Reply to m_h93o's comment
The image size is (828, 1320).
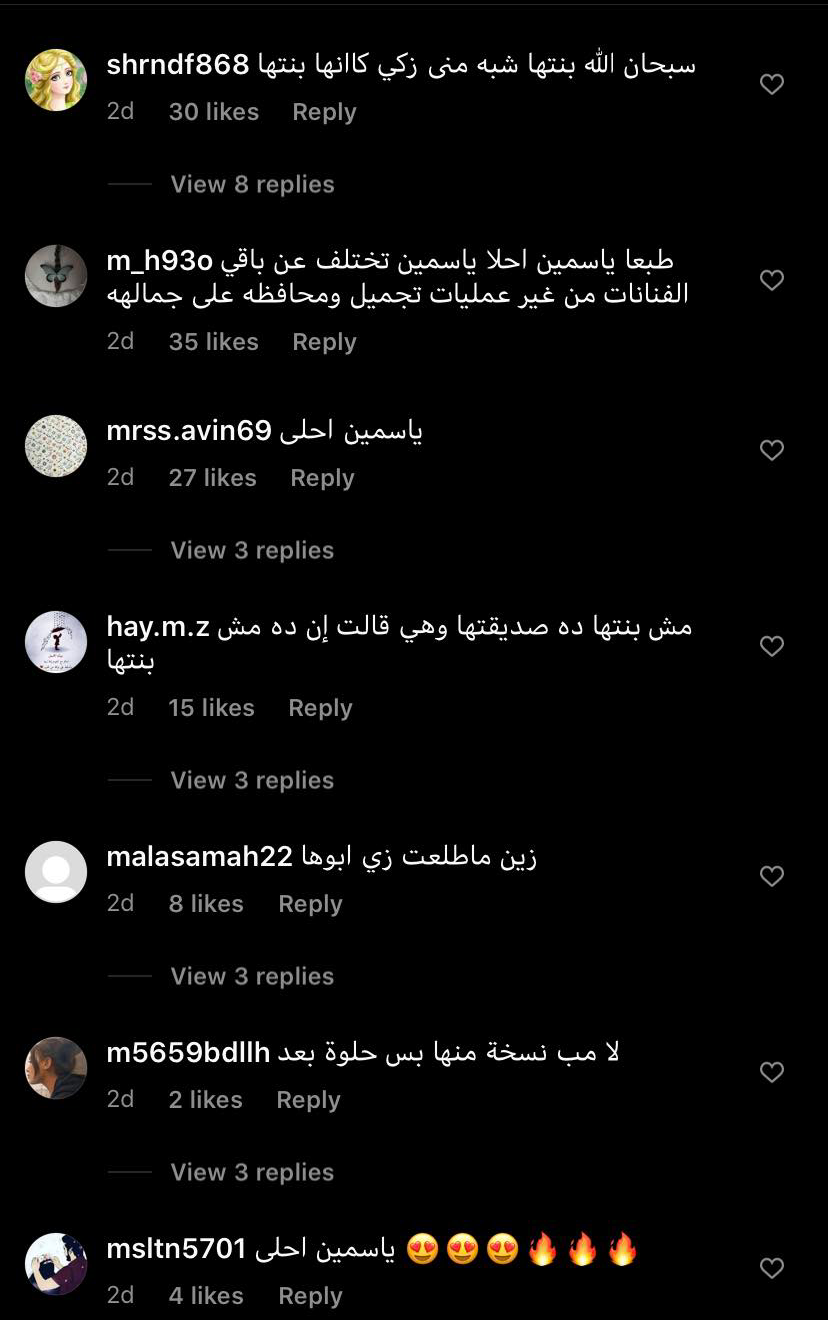[324, 342]
